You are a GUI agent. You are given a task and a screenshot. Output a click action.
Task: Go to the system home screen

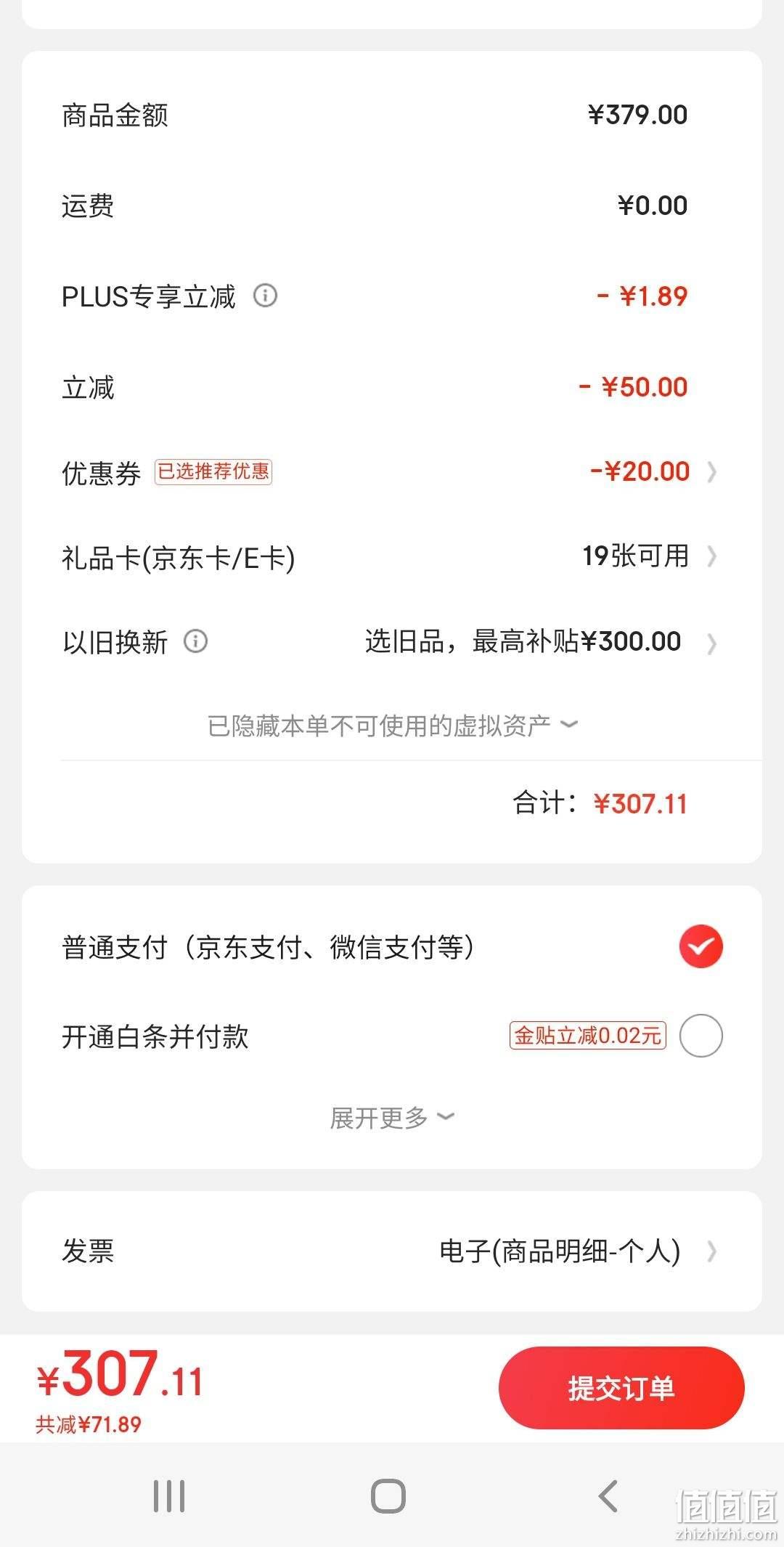tap(388, 1496)
